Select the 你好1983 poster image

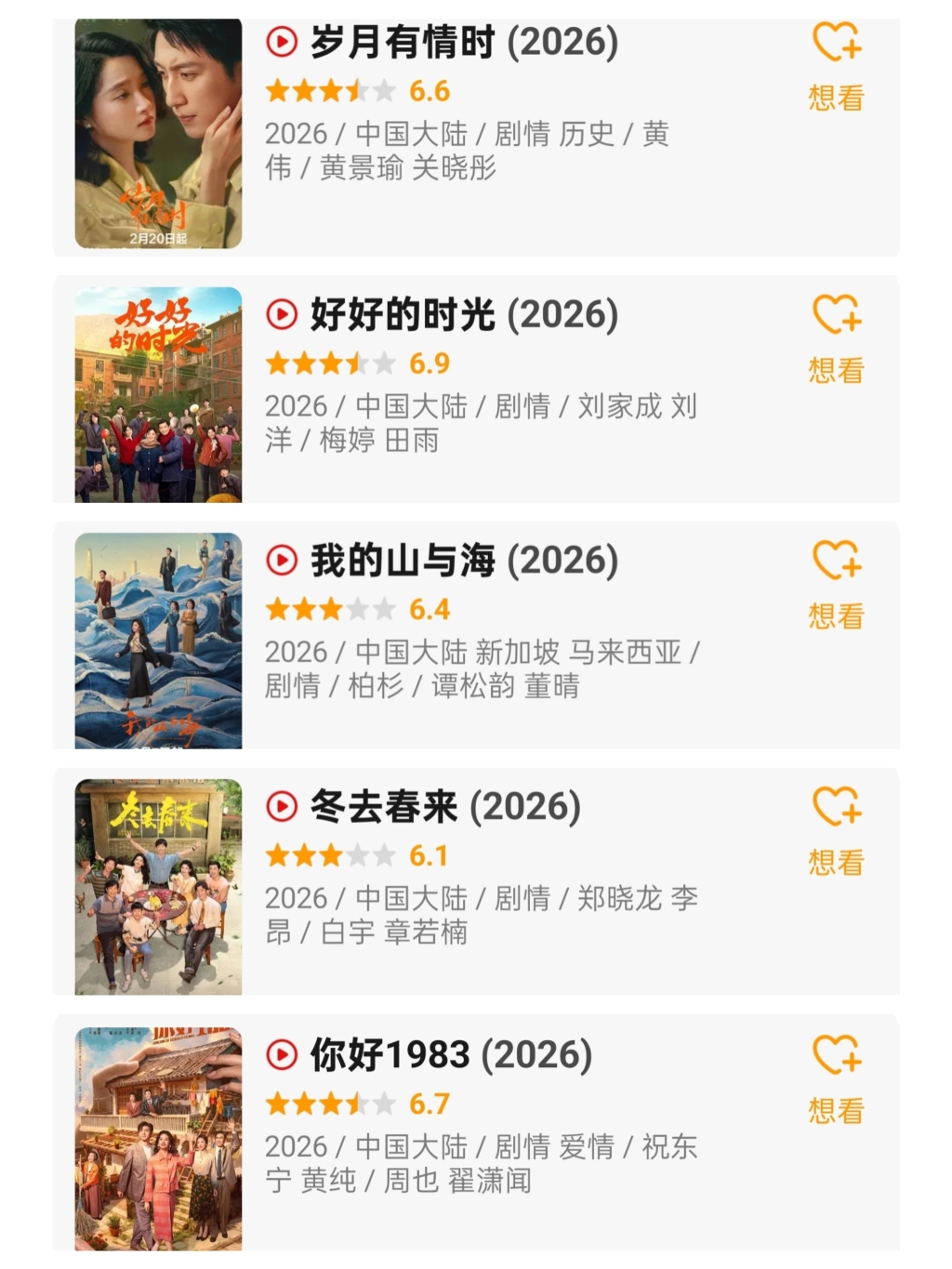158,1138
